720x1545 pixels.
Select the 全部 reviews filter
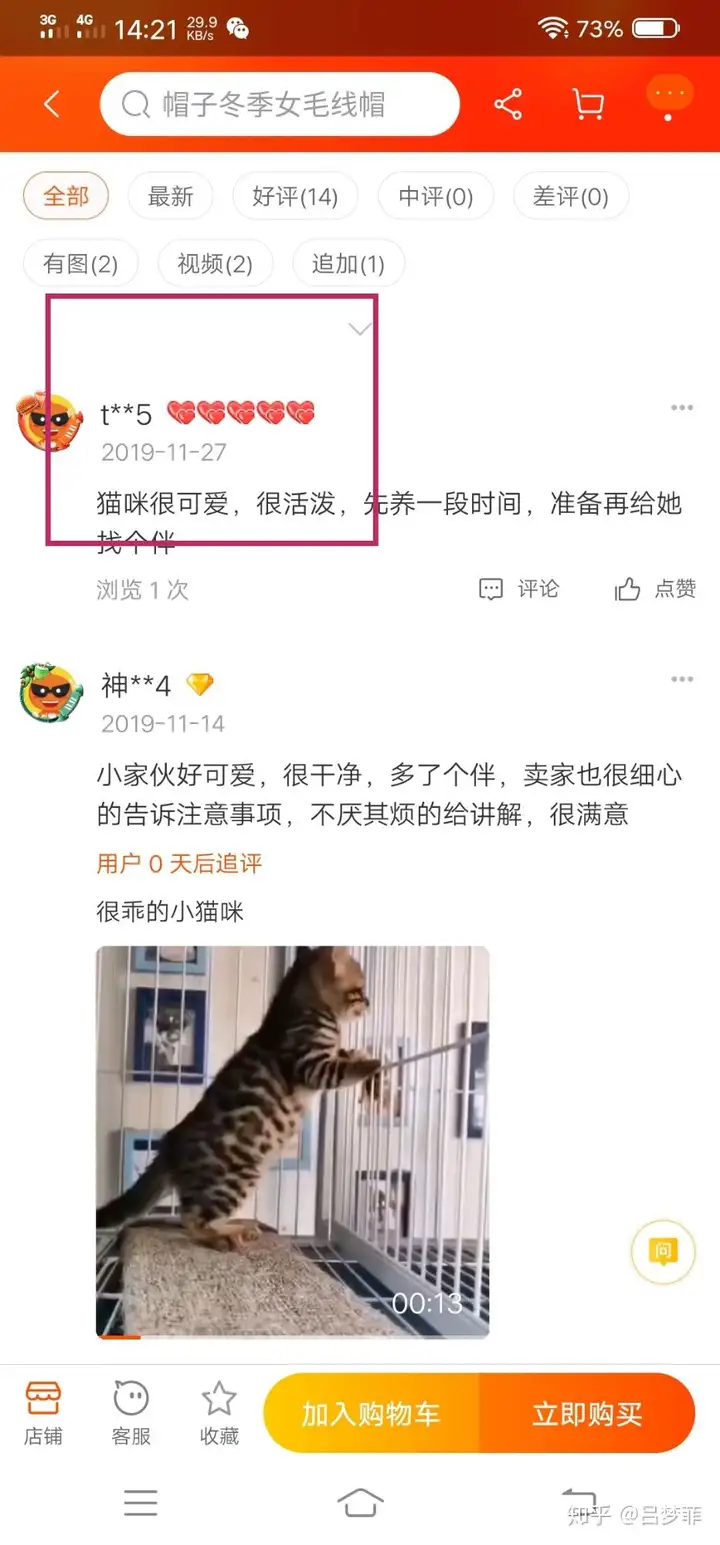(x=66, y=196)
